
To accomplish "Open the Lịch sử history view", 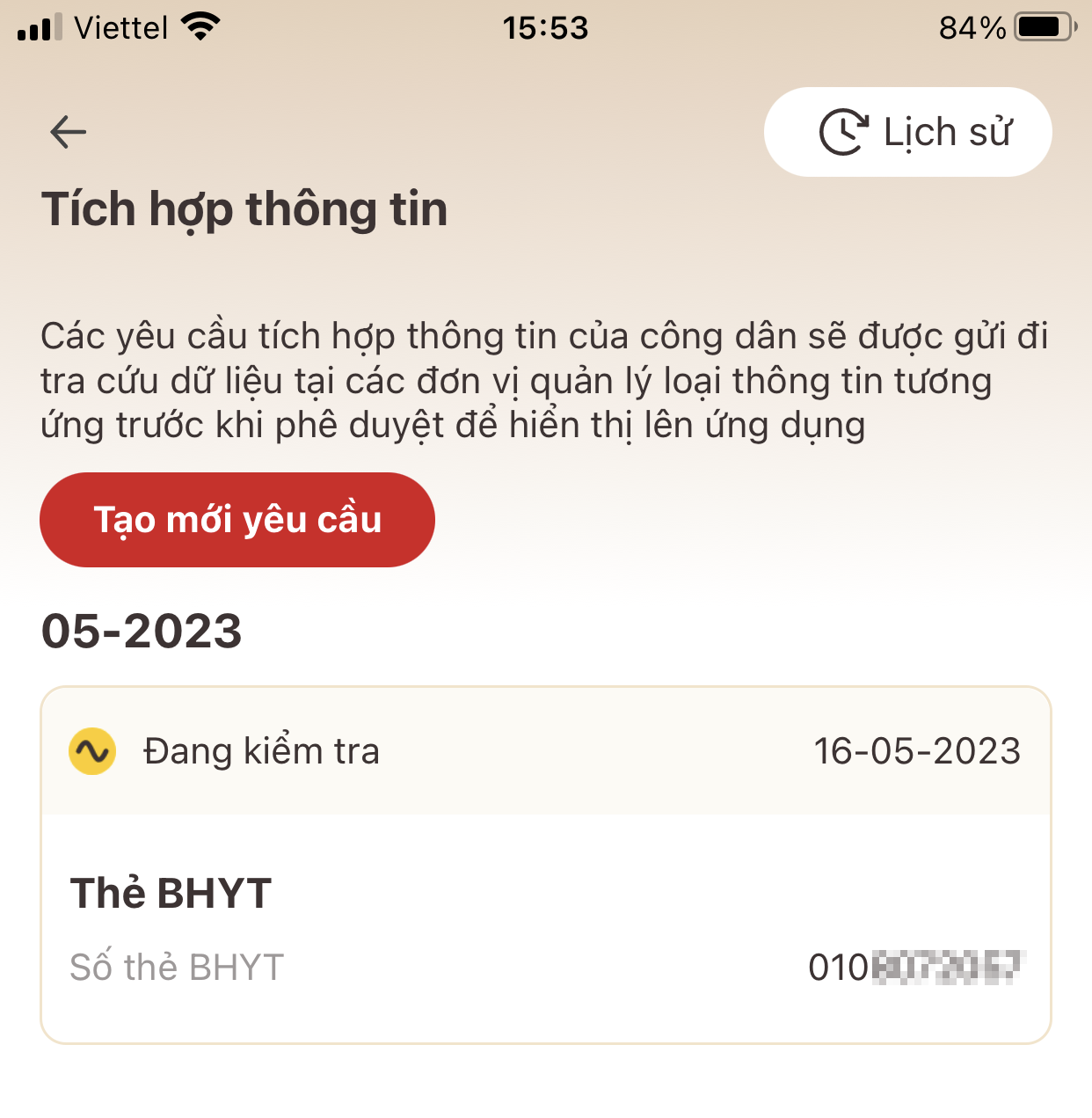I will click(907, 132).
